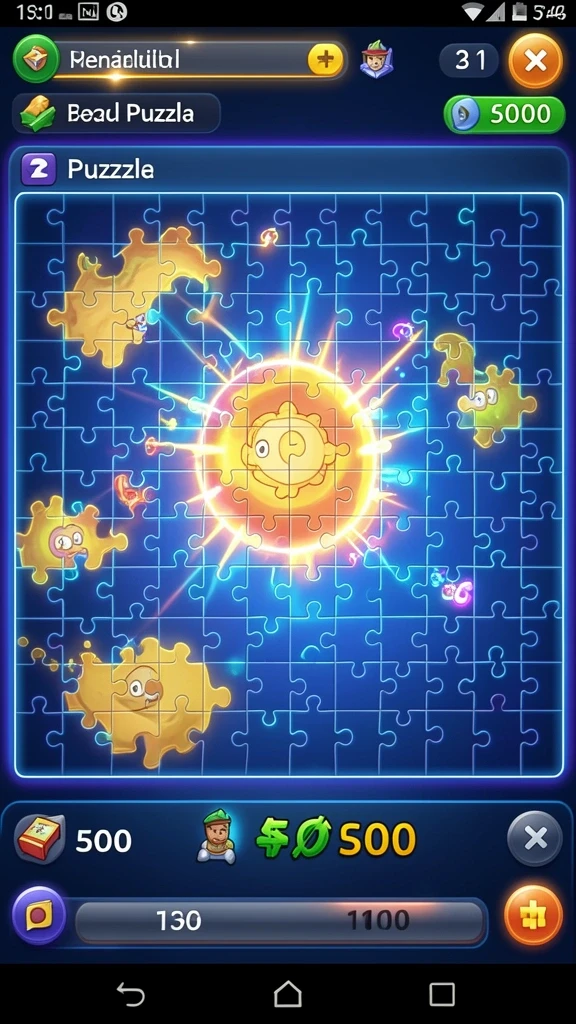Tap the purple round button beside 130
This screenshot has height=1024, width=576.
39,916
